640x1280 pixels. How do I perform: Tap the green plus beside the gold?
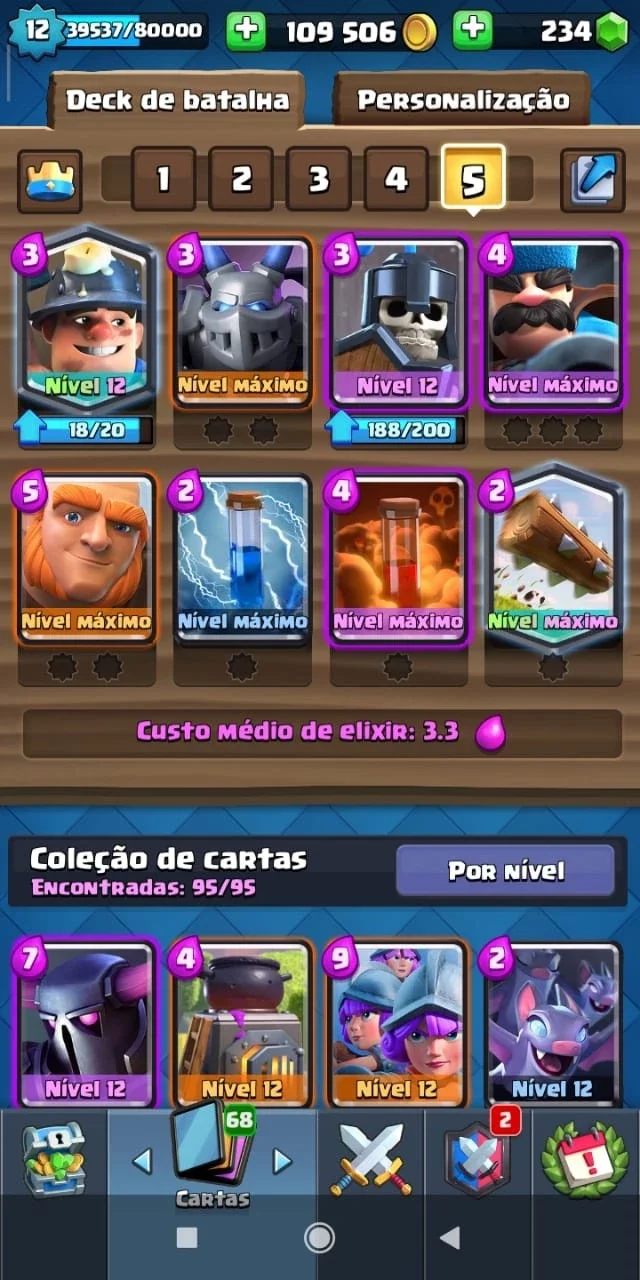[246, 32]
